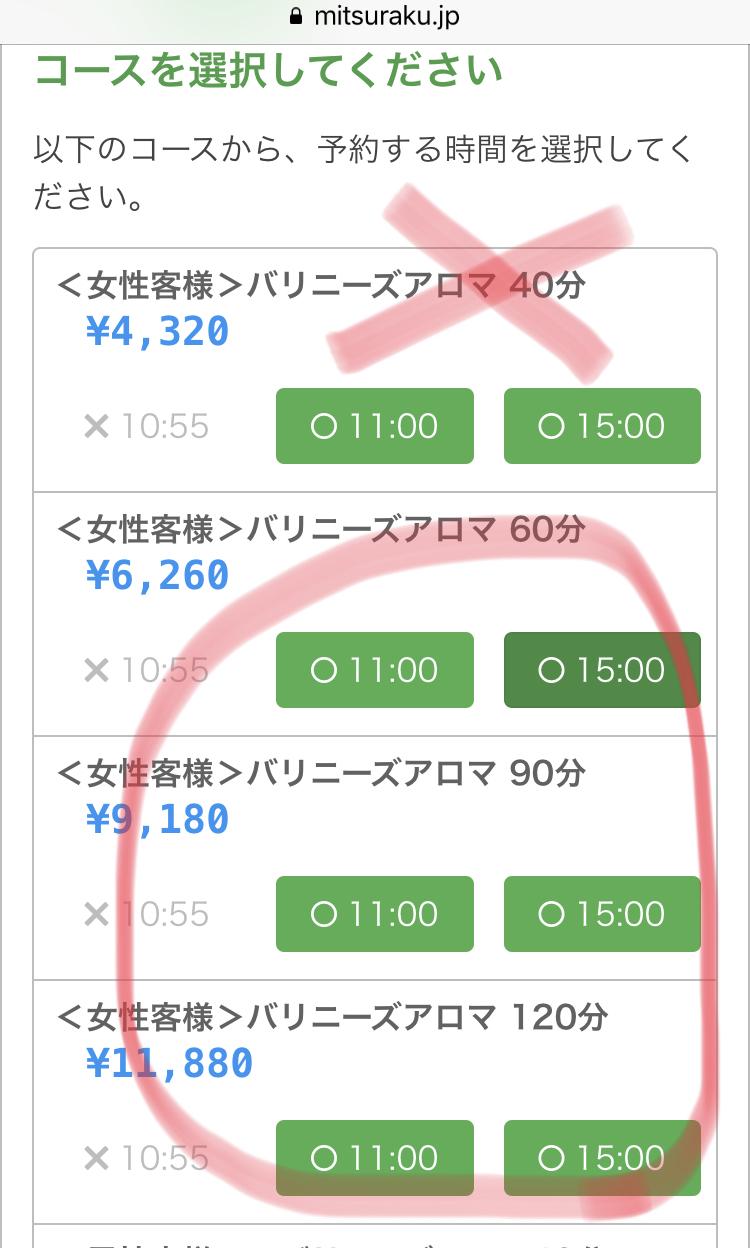Reserve 11:00 for the 90分 course
The width and height of the screenshot is (750, 1248).
tap(374, 914)
